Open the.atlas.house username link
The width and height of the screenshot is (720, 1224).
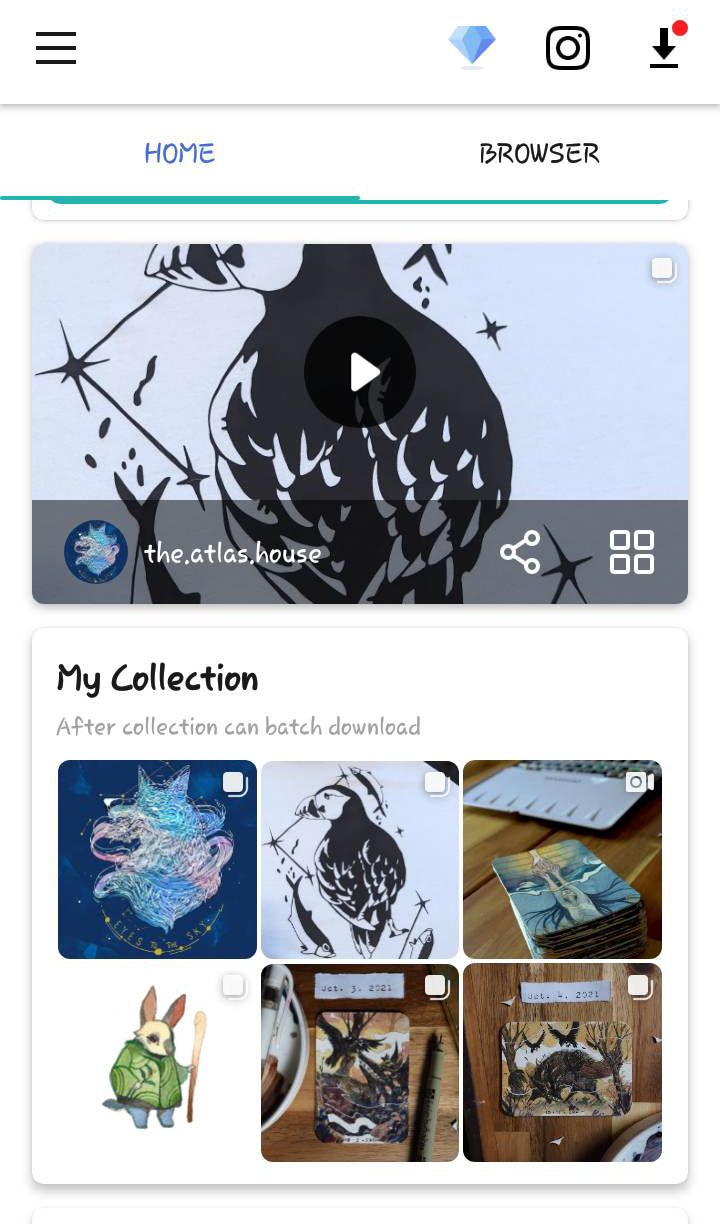[232, 552]
